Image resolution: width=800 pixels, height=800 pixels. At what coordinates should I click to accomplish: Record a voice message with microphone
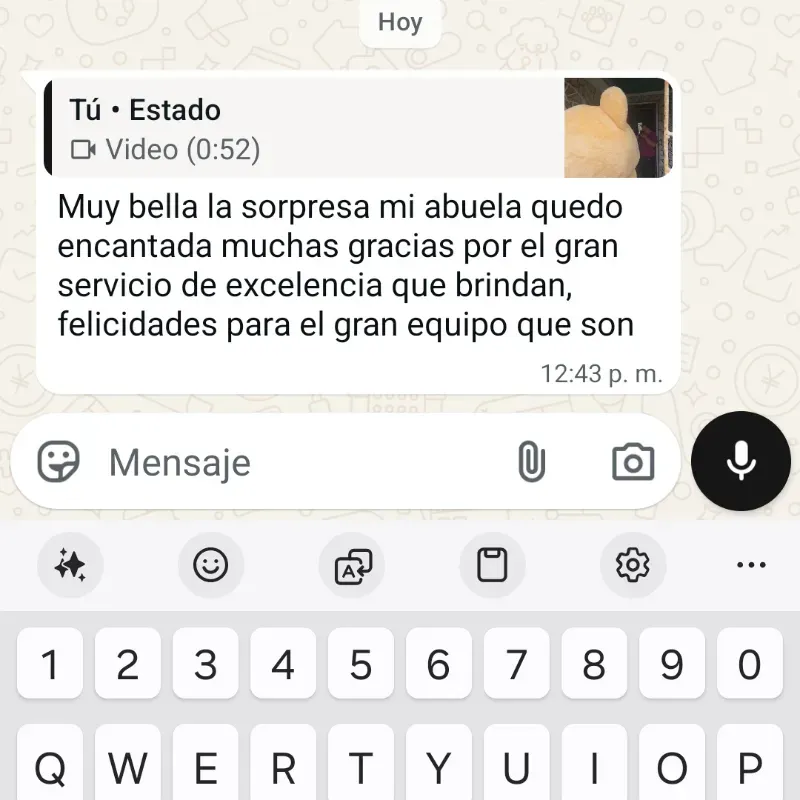740,461
